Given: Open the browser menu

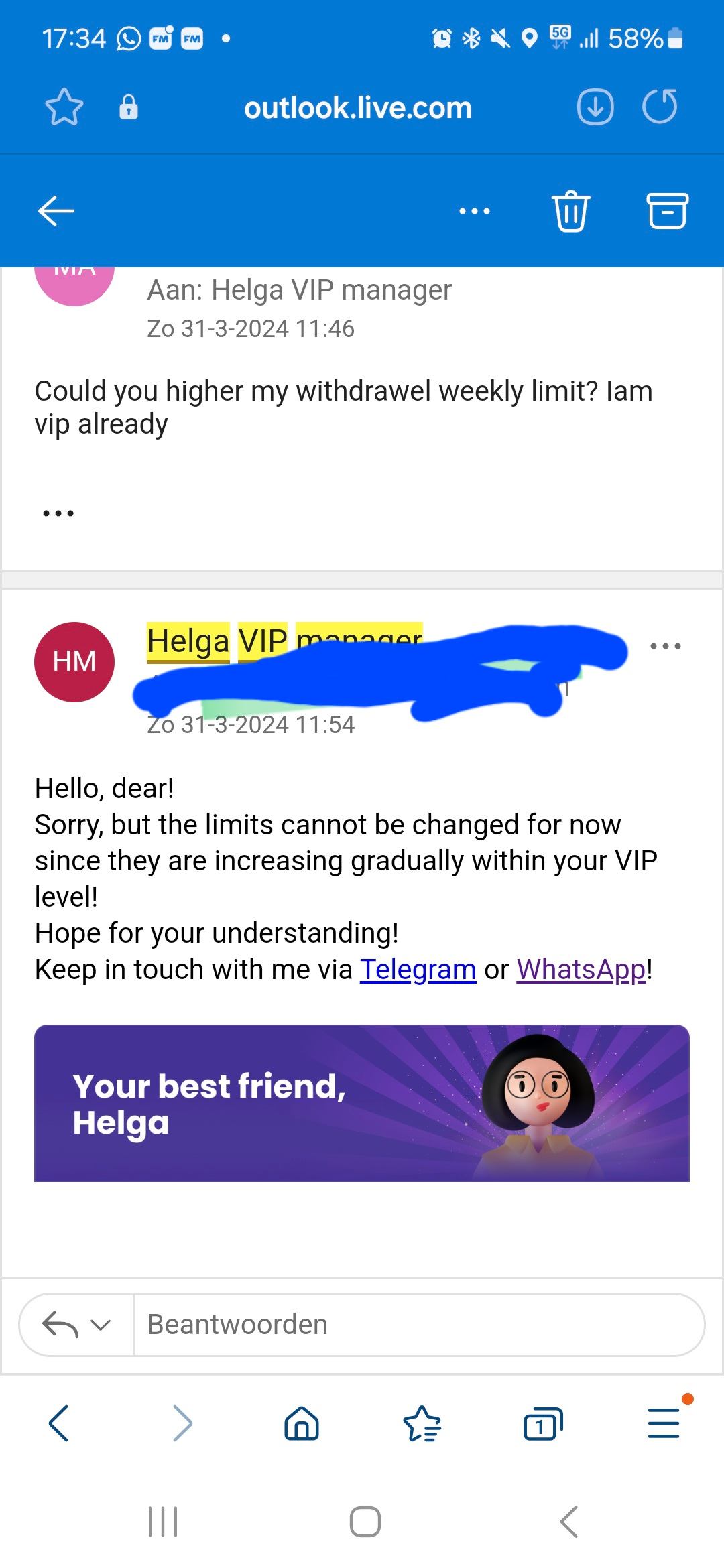Looking at the screenshot, I should [x=664, y=1423].
